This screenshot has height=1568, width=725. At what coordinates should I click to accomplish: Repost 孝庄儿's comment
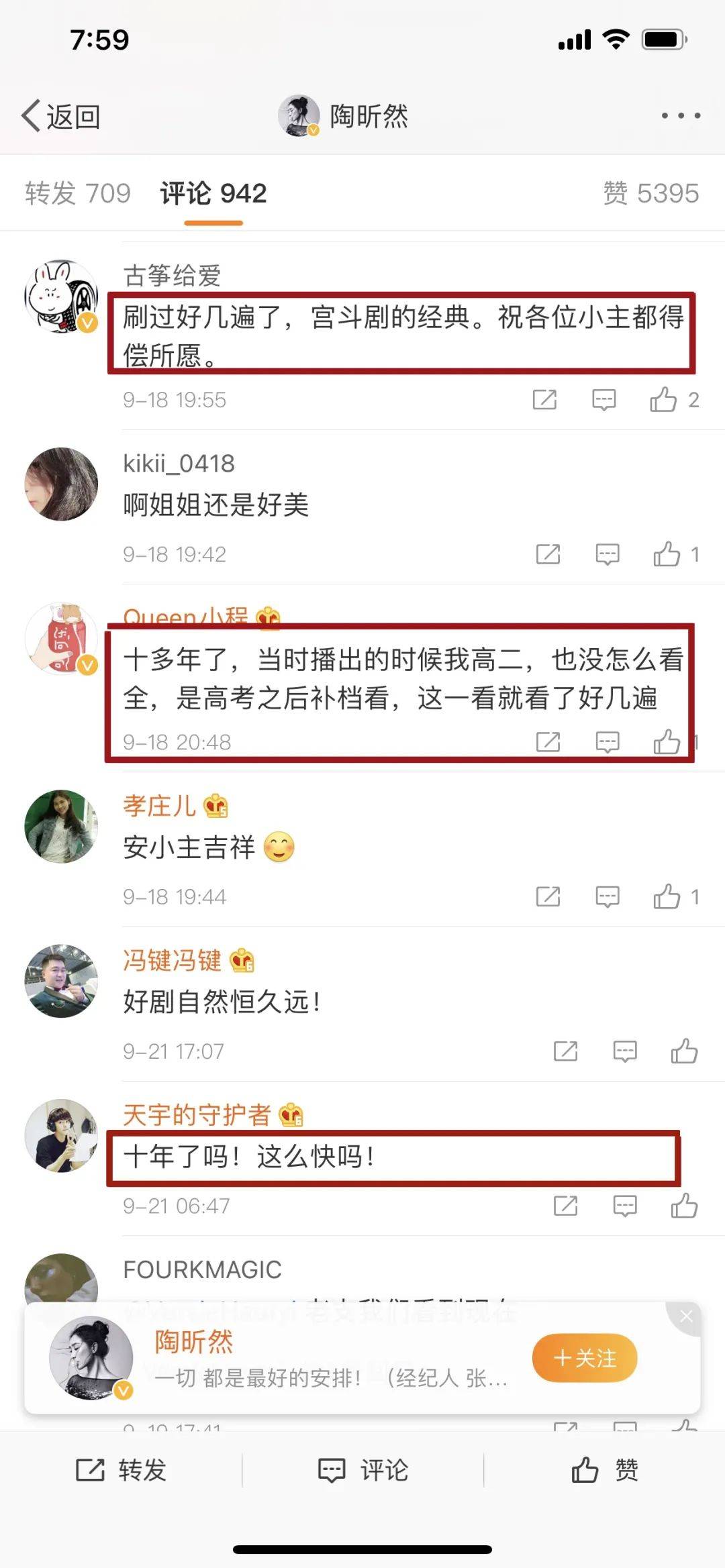(548, 897)
